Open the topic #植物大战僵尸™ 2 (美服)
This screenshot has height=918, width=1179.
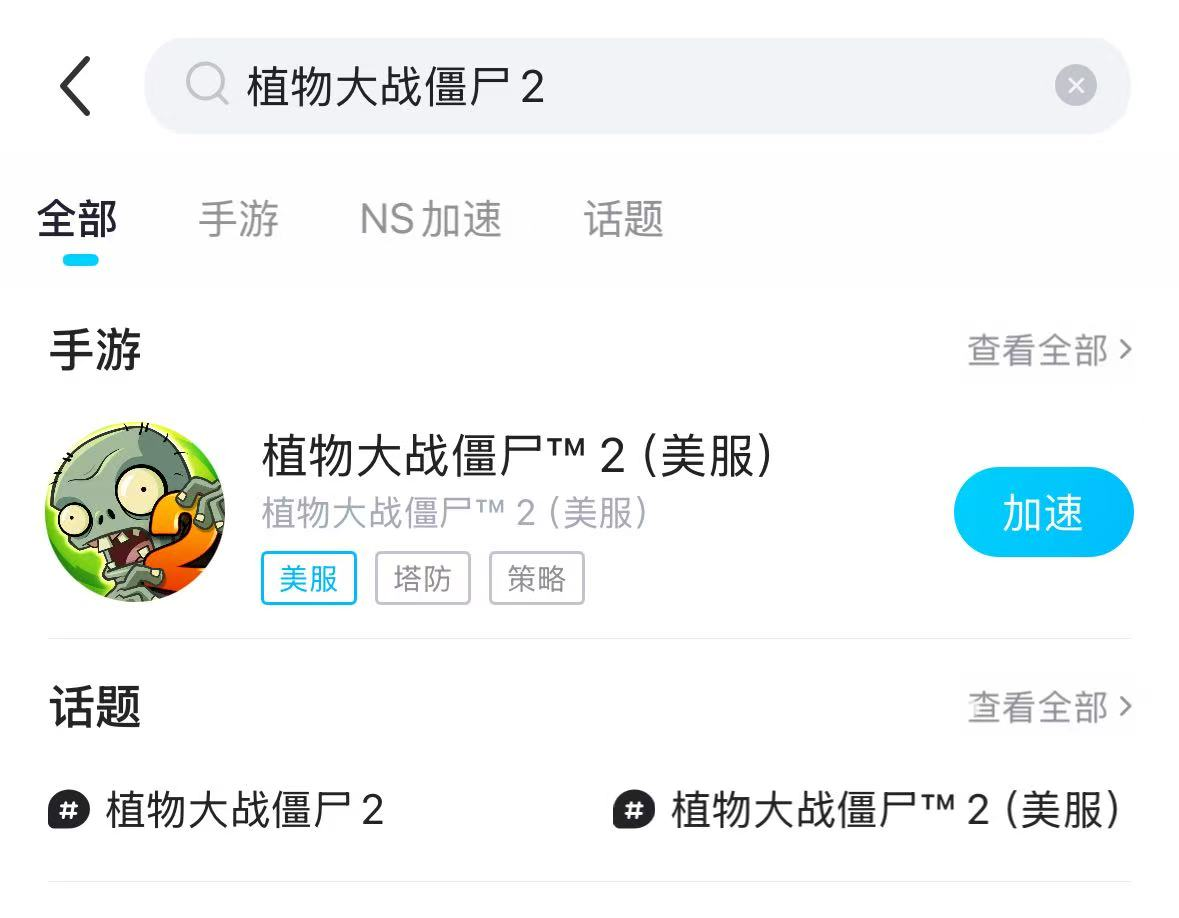point(866,810)
